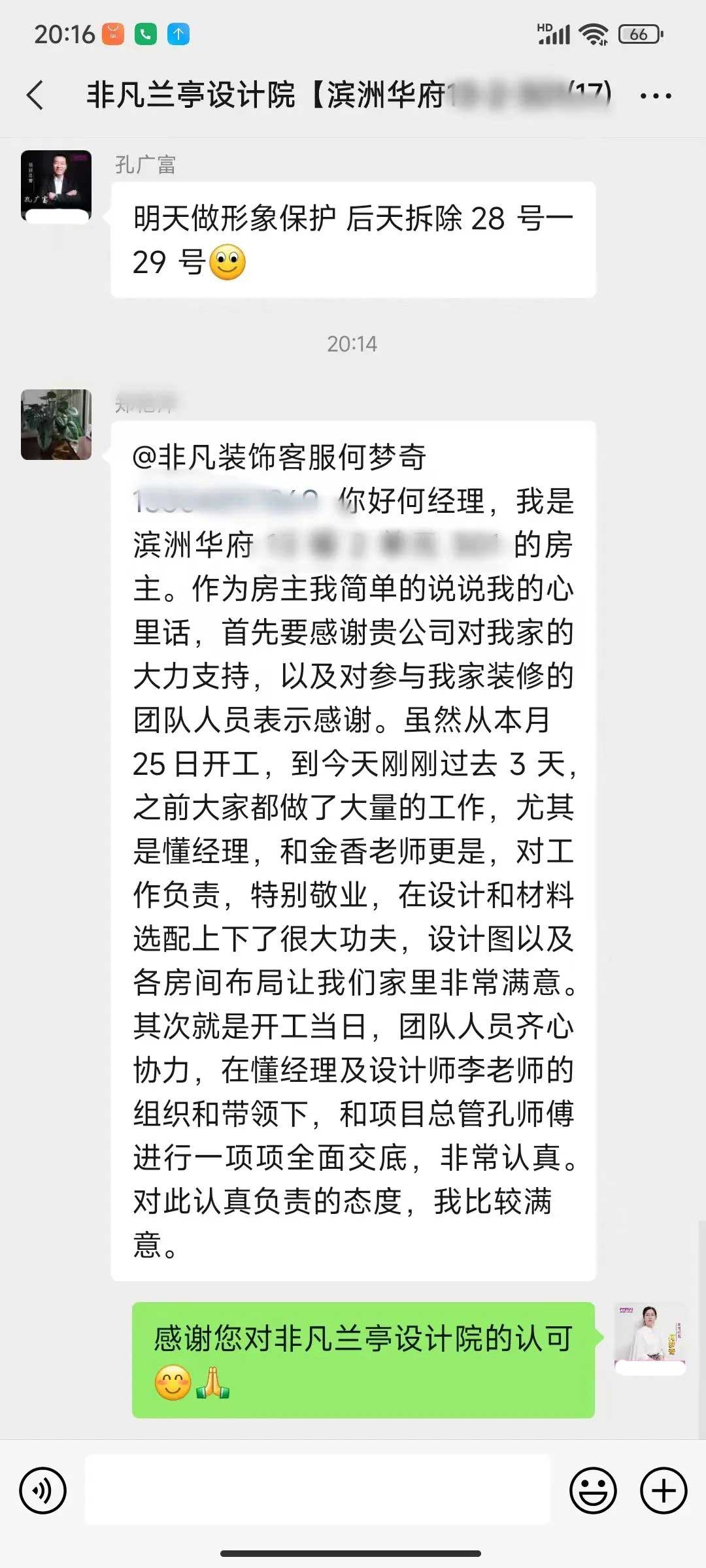The height and width of the screenshot is (1568, 706).
Task: Open the group chat overflow menu
Action: pos(655,96)
